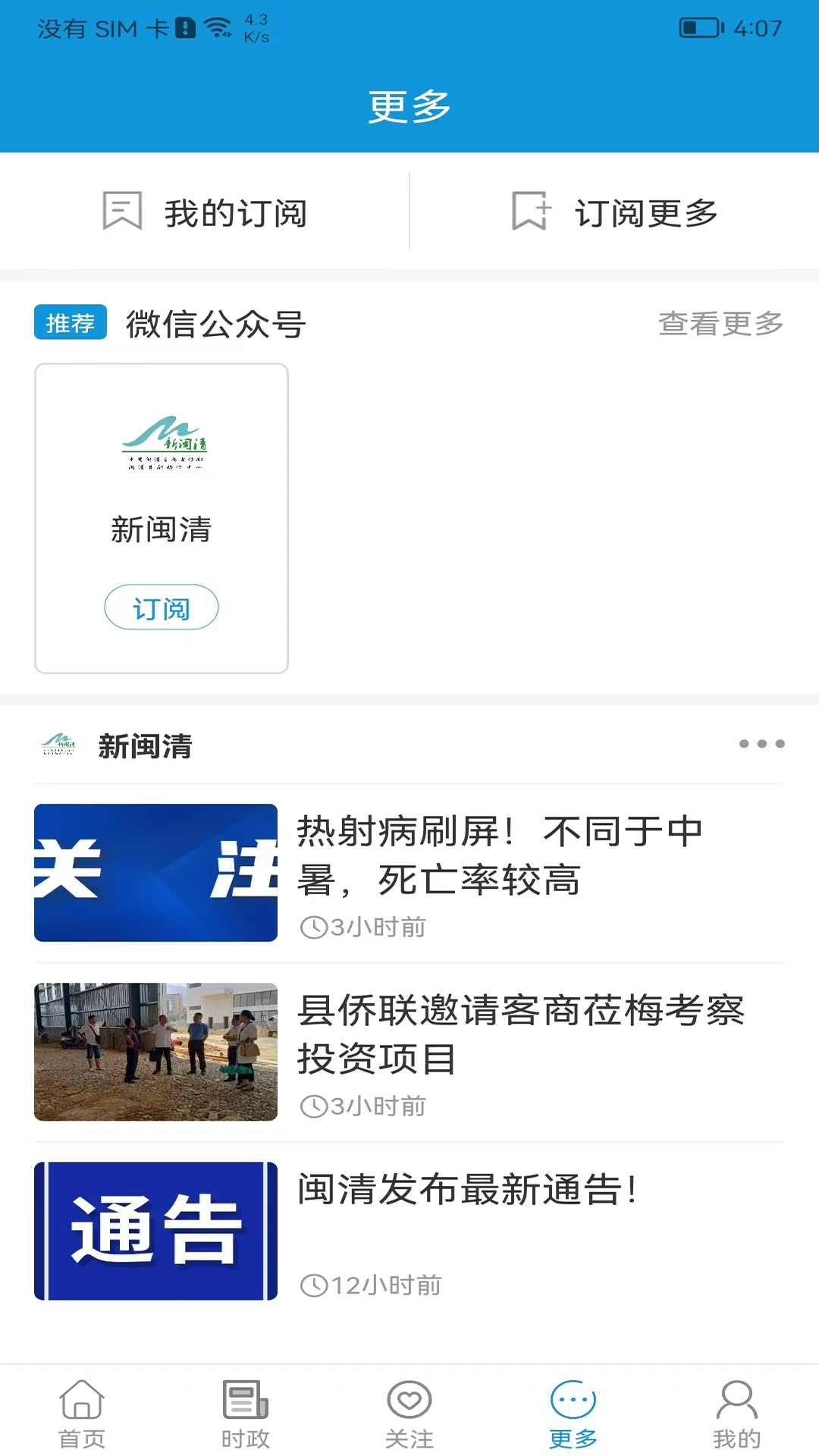The image size is (819, 1456).
Task: Open the 热射病刷屏 article thumbnail
Action: point(155,871)
